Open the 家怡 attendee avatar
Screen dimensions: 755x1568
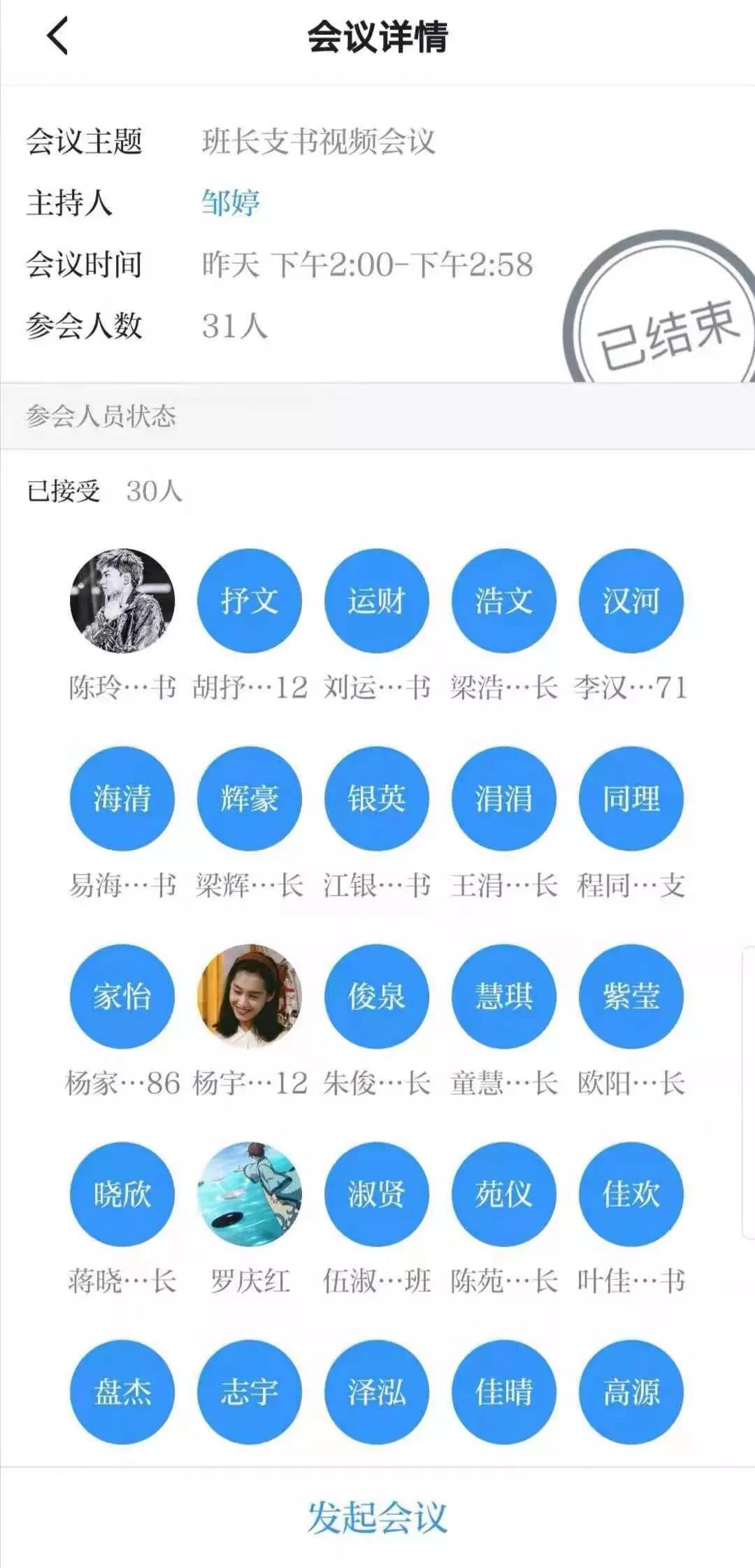[x=122, y=996]
